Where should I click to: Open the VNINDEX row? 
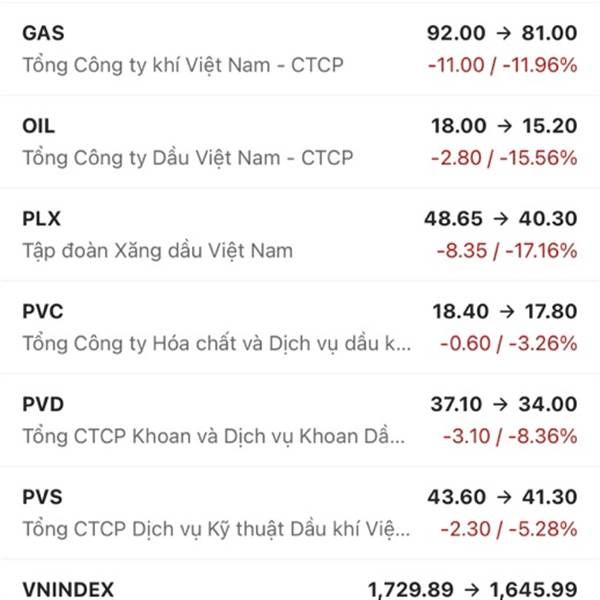pos(300,580)
